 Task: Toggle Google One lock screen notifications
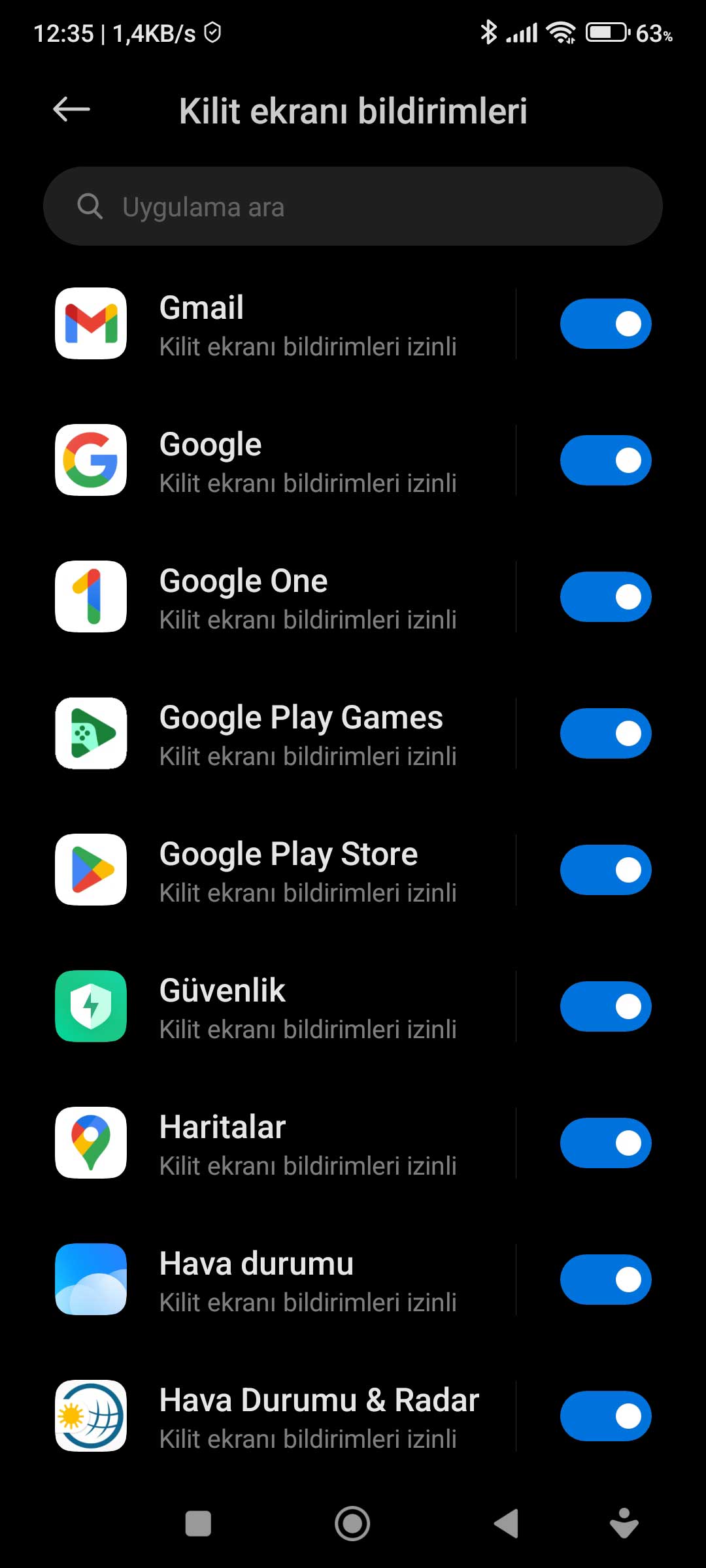(x=605, y=596)
